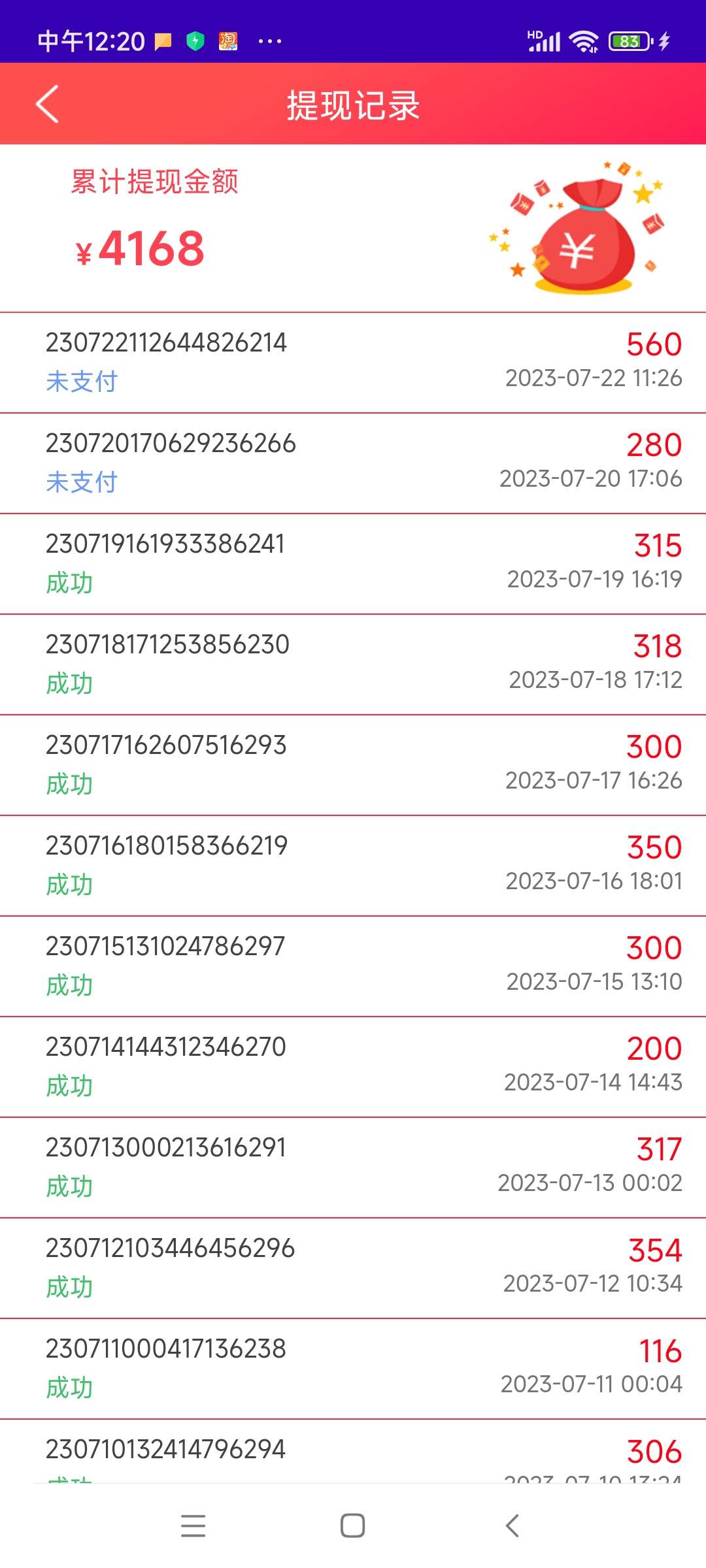Select the 200 withdrawal from 2023-07-14
The width and height of the screenshot is (706, 1568).
(x=353, y=1067)
